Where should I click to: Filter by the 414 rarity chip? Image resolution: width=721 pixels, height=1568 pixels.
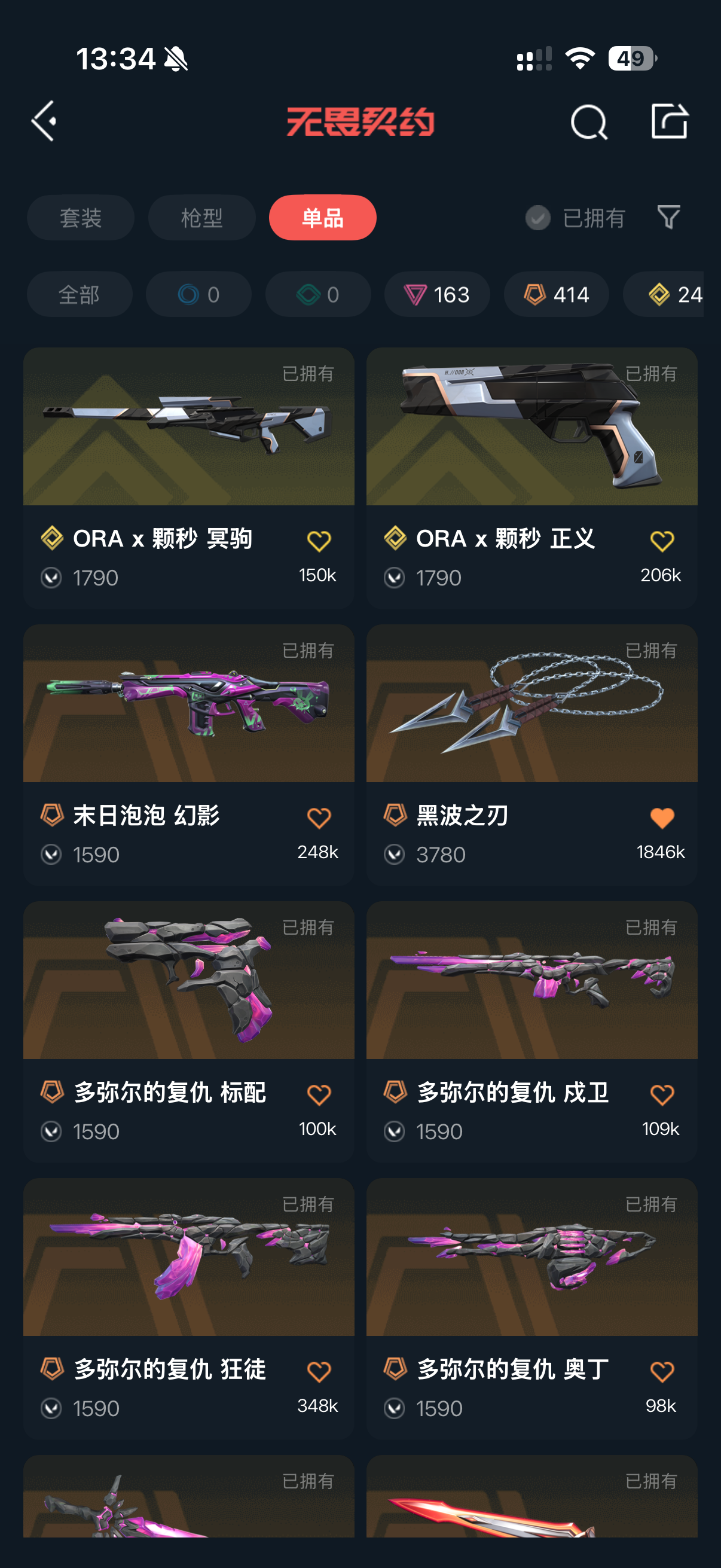tap(556, 294)
